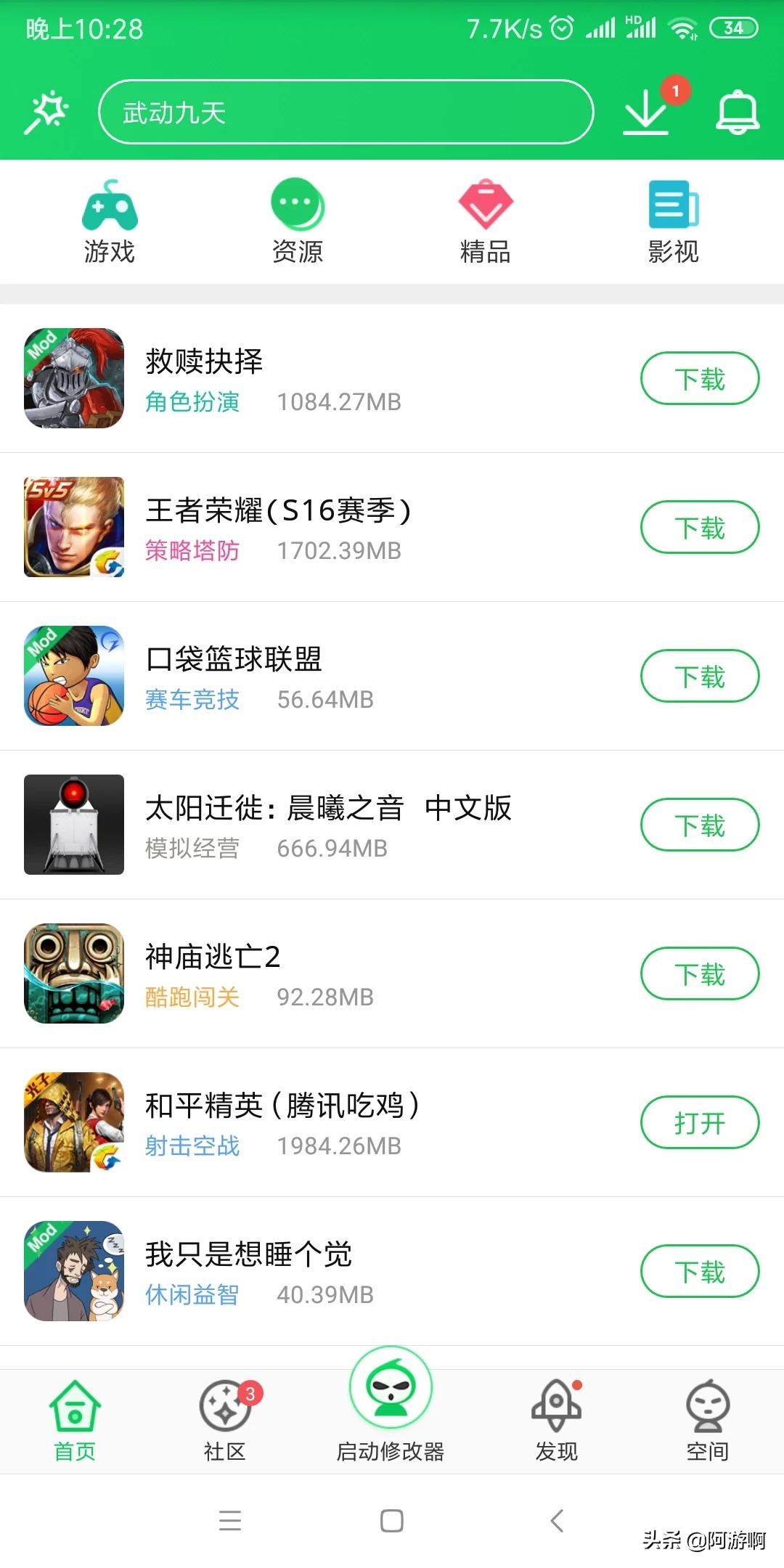Open 空间 via the profile icon
Image resolution: width=784 pixels, height=1568 pixels.
tap(708, 1408)
